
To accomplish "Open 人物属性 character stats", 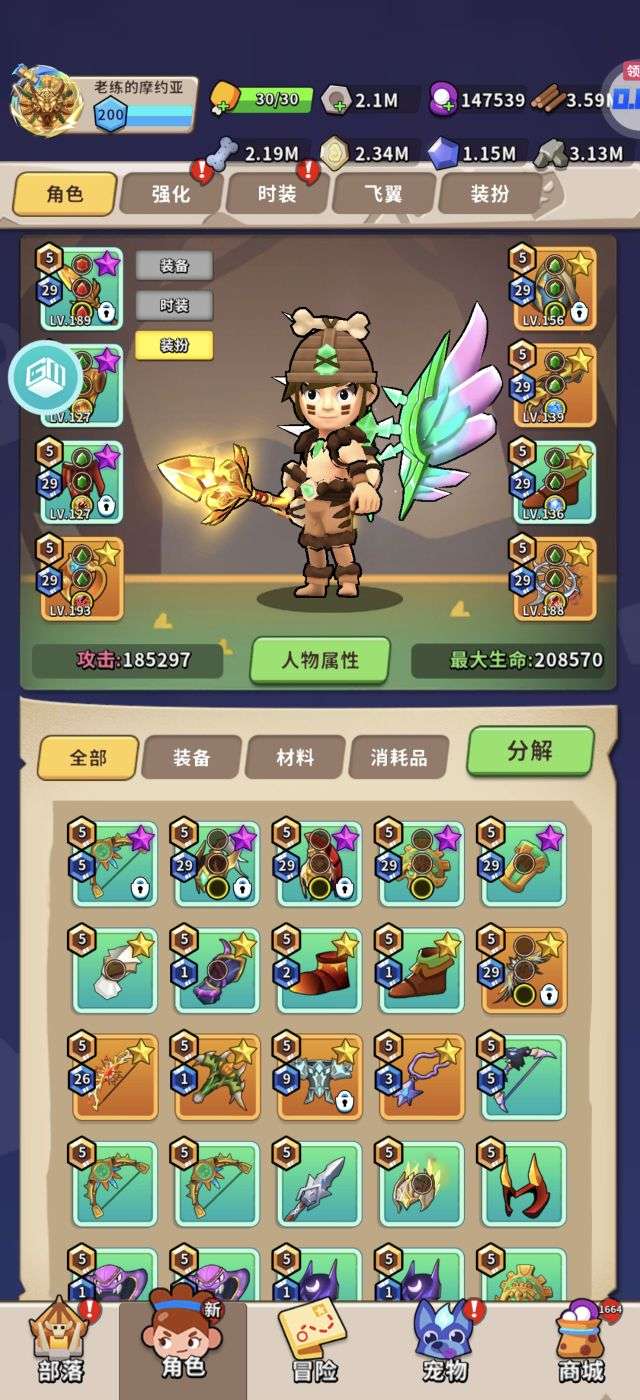I will point(319,660).
